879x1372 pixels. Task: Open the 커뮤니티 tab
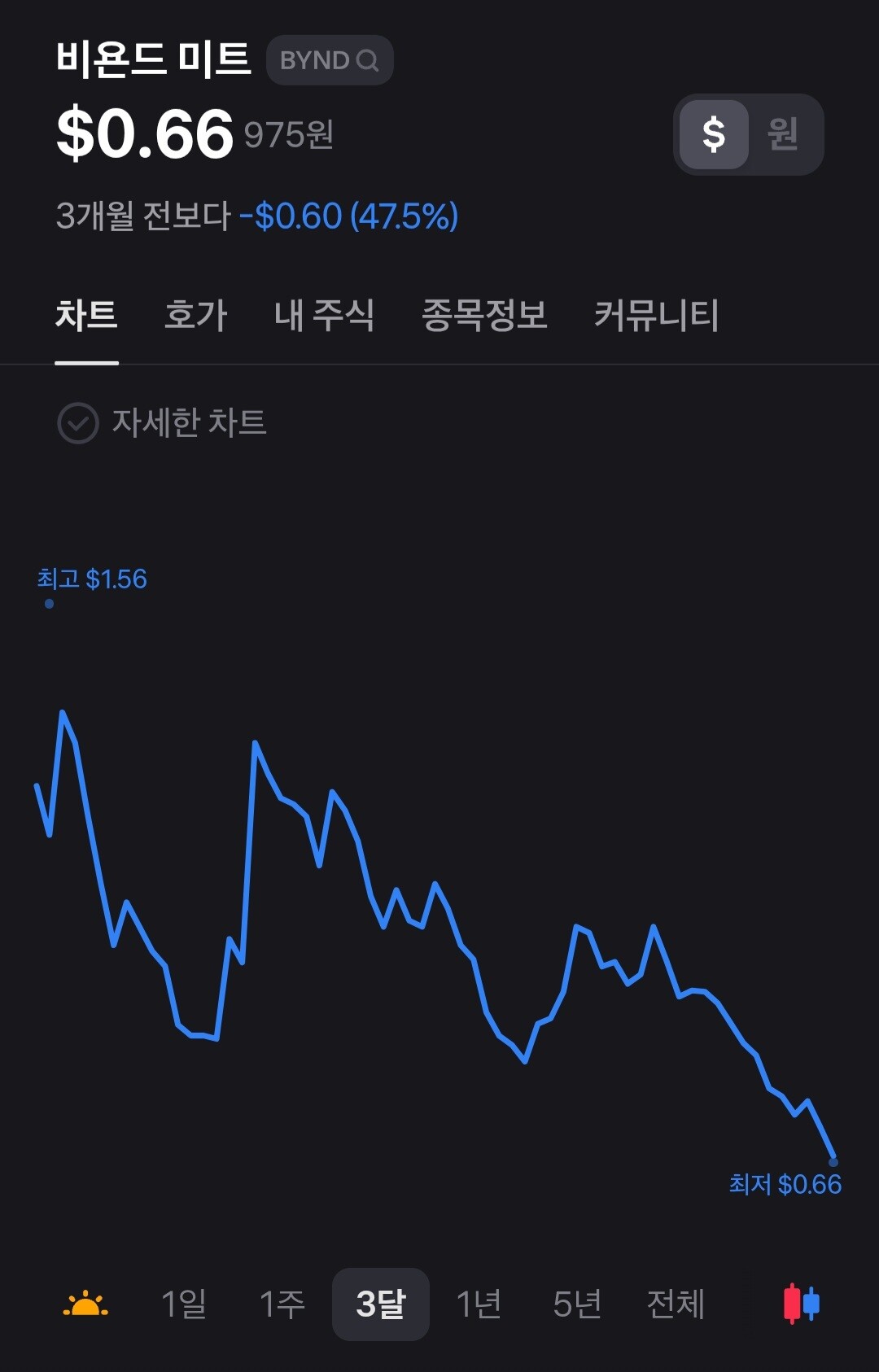[x=656, y=315]
